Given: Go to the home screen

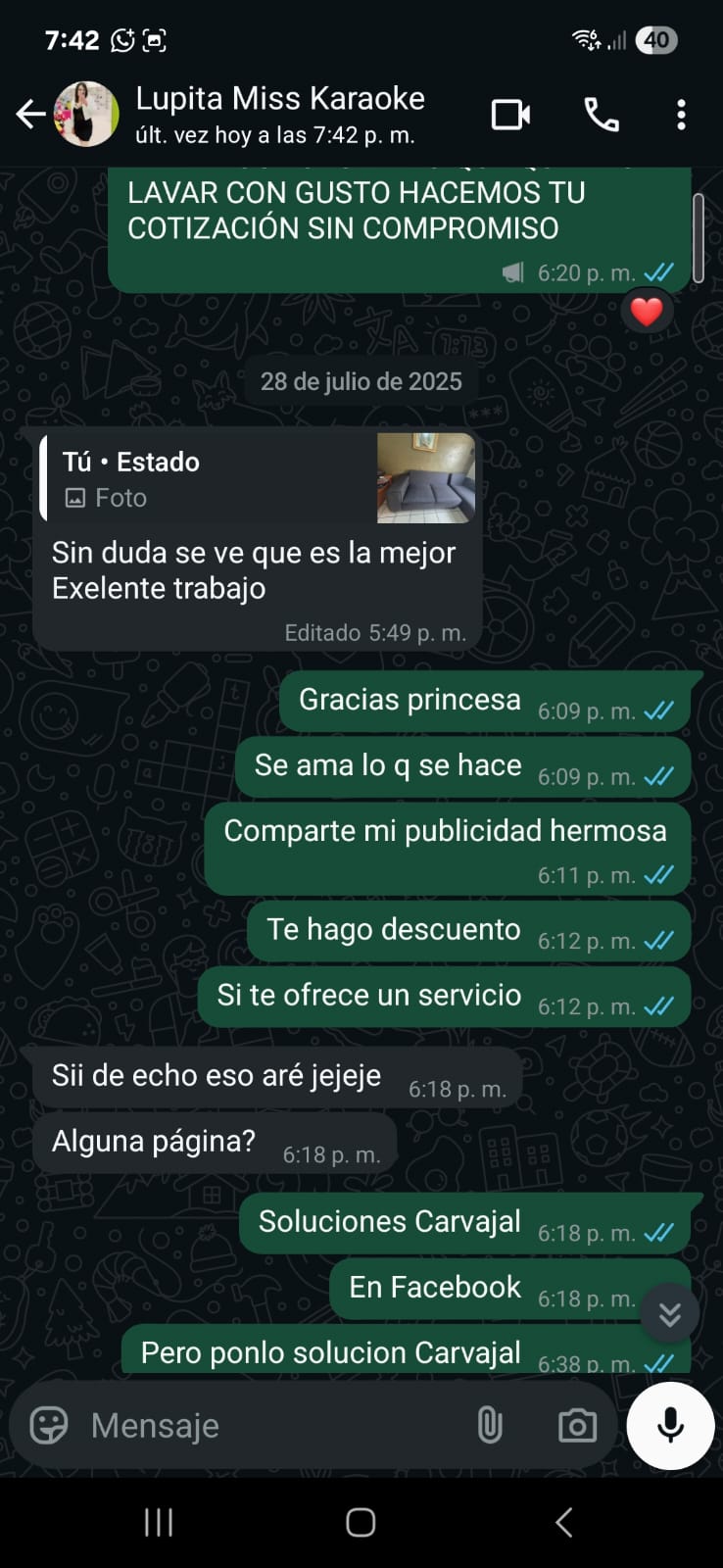Looking at the screenshot, I should click(361, 1522).
